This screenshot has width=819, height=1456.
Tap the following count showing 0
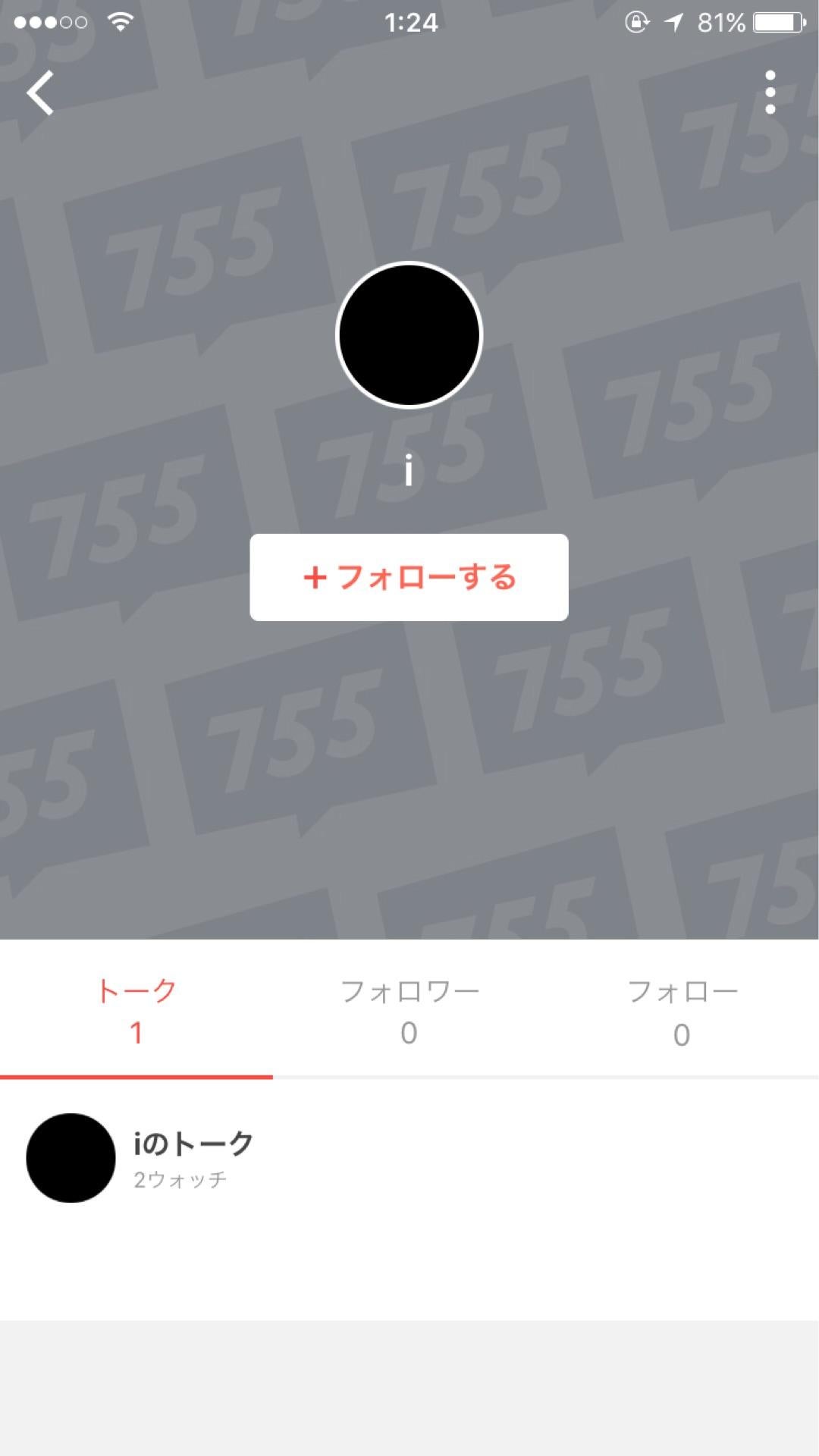pos(681,1033)
